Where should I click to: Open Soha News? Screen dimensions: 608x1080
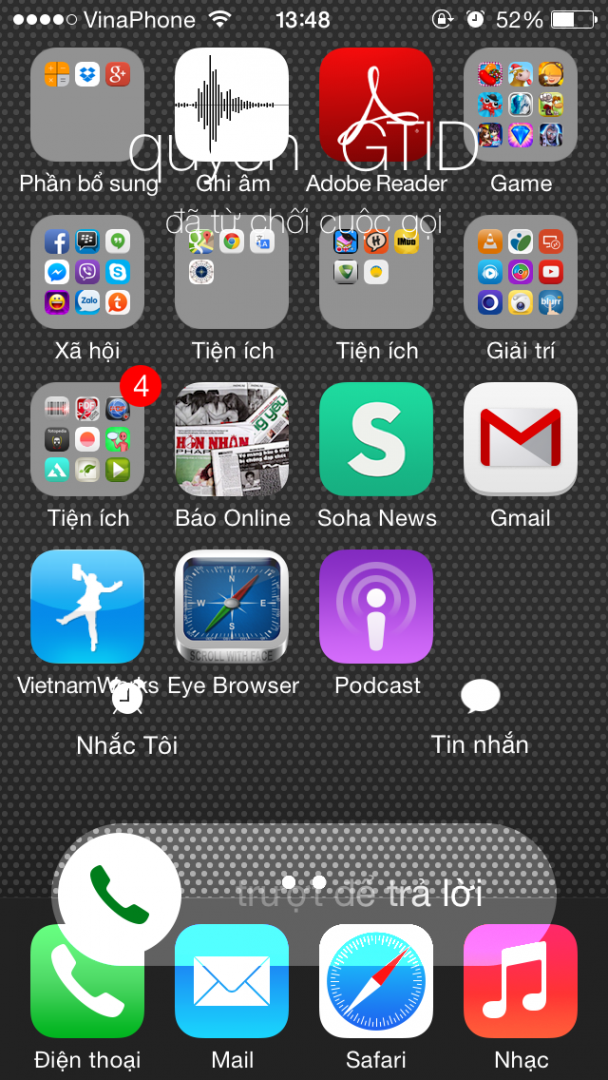tap(376, 440)
